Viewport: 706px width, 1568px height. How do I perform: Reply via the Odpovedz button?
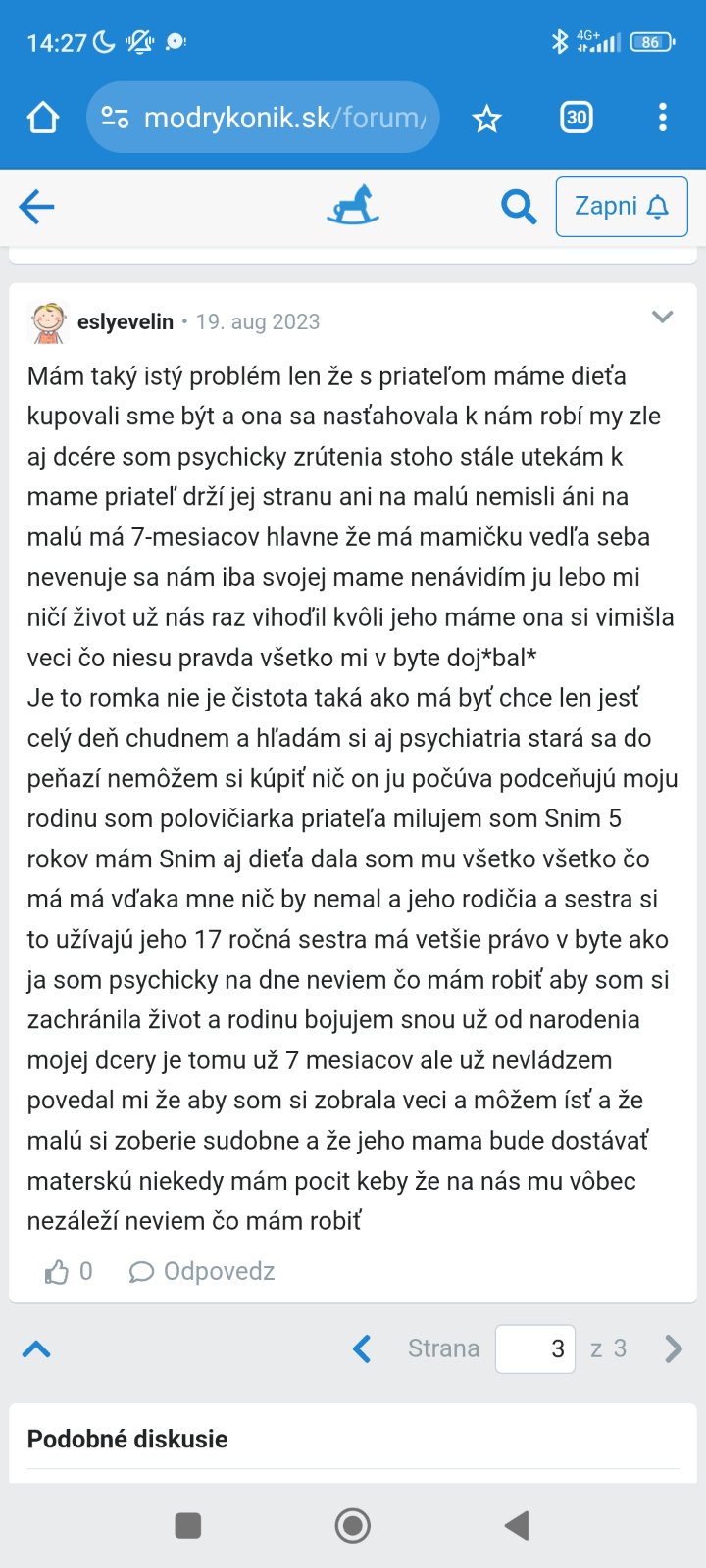203,1272
